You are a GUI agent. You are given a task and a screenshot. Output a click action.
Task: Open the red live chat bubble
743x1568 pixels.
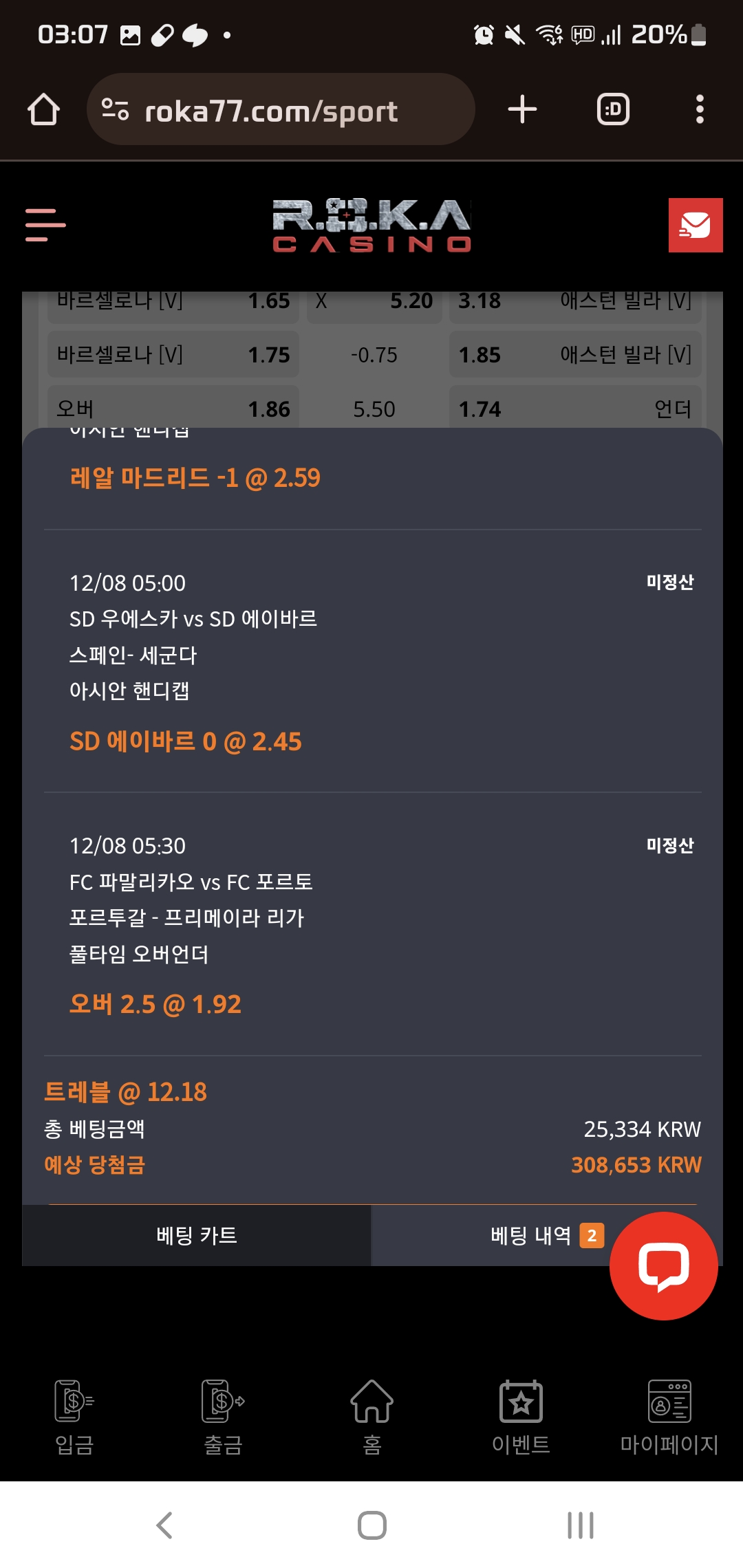[663, 1265]
